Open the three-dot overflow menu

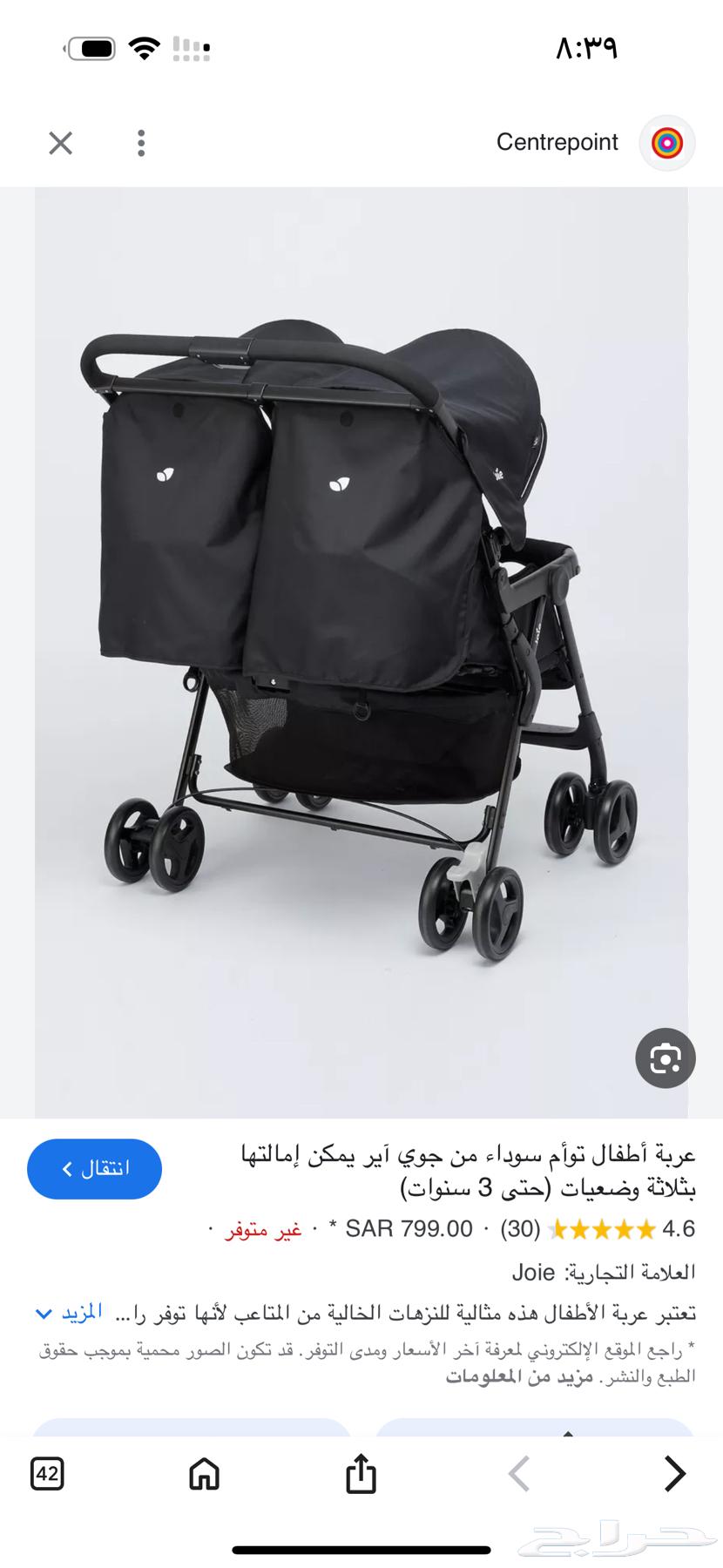coord(141,143)
